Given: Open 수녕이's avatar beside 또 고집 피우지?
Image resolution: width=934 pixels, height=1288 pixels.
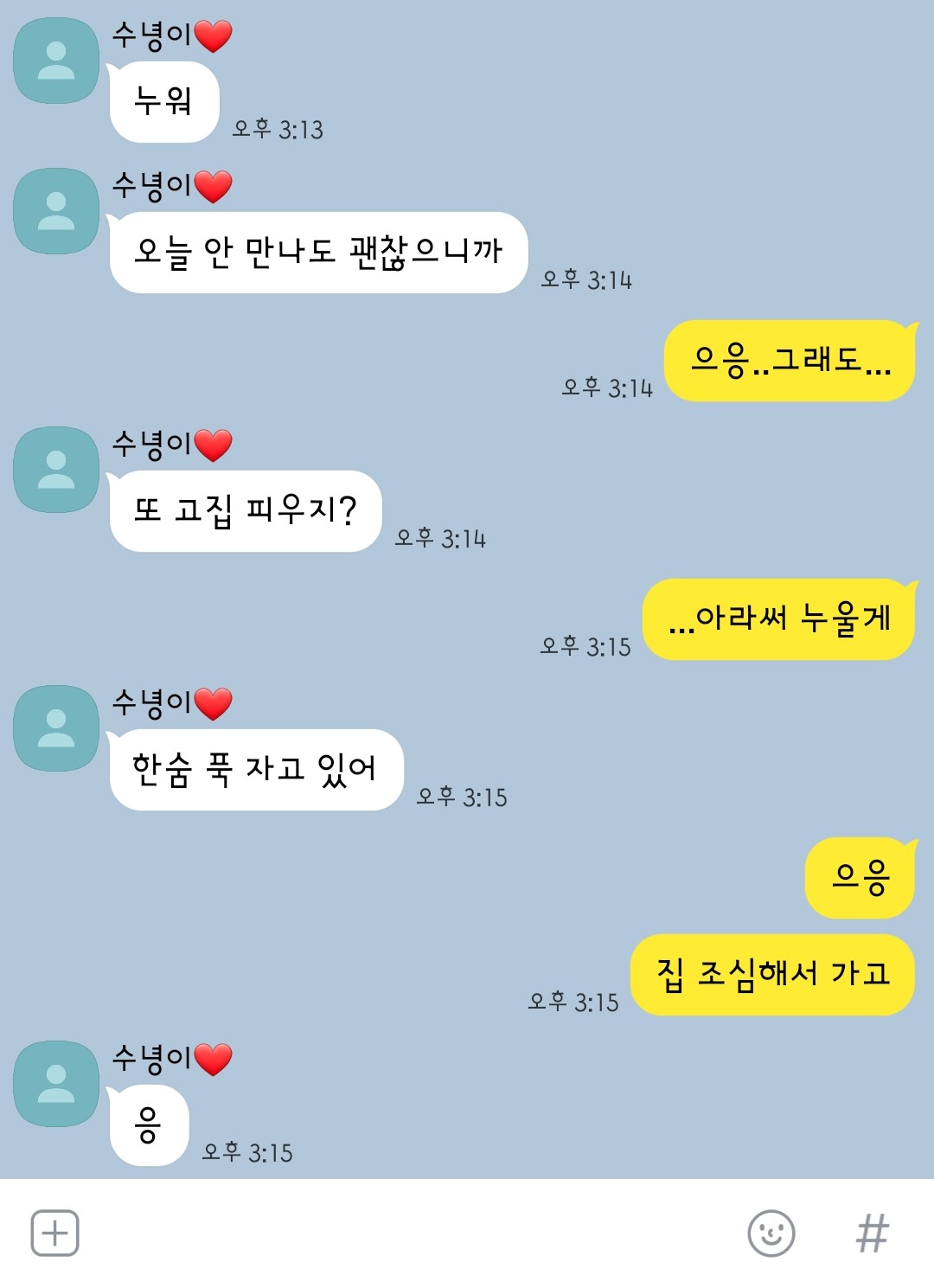Looking at the screenshot, I should [56, 470].
